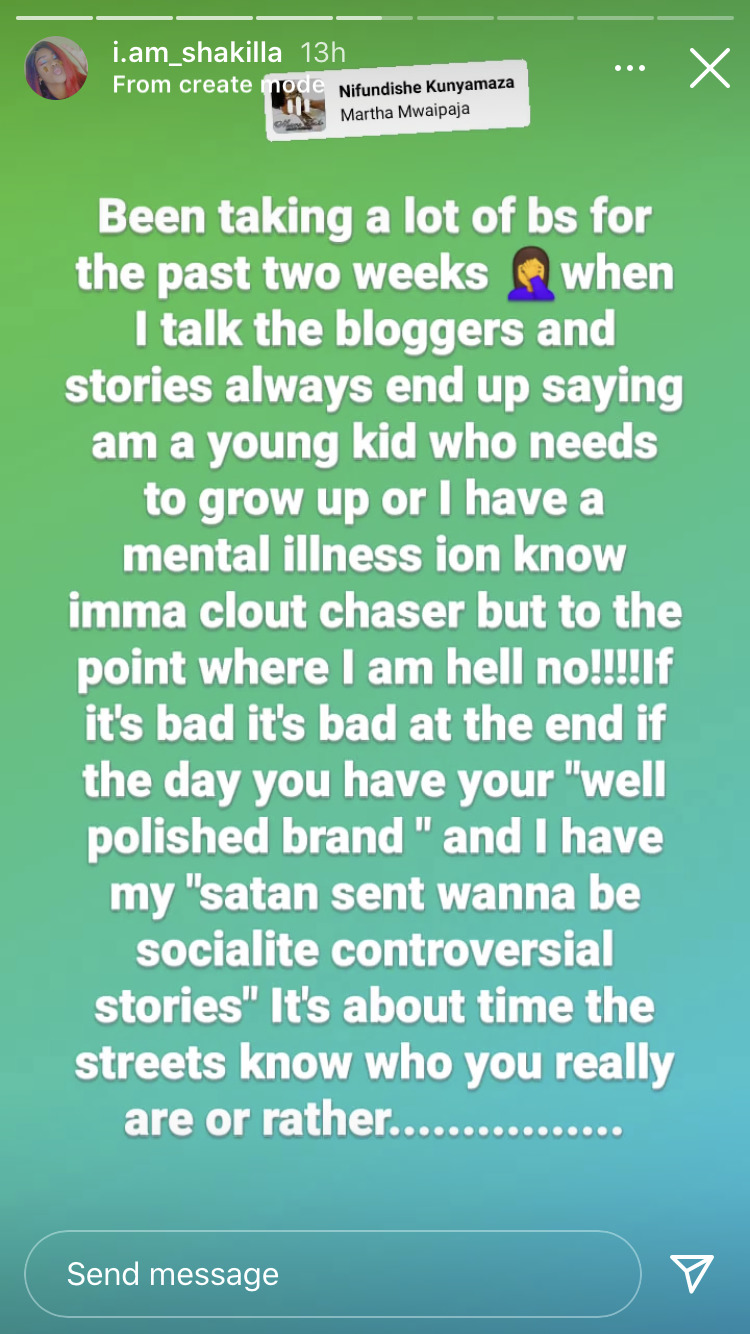Close the story viewer
The width and height of the screenshot is (750, 1334).
pyautogui.click(x=710, y=68)
